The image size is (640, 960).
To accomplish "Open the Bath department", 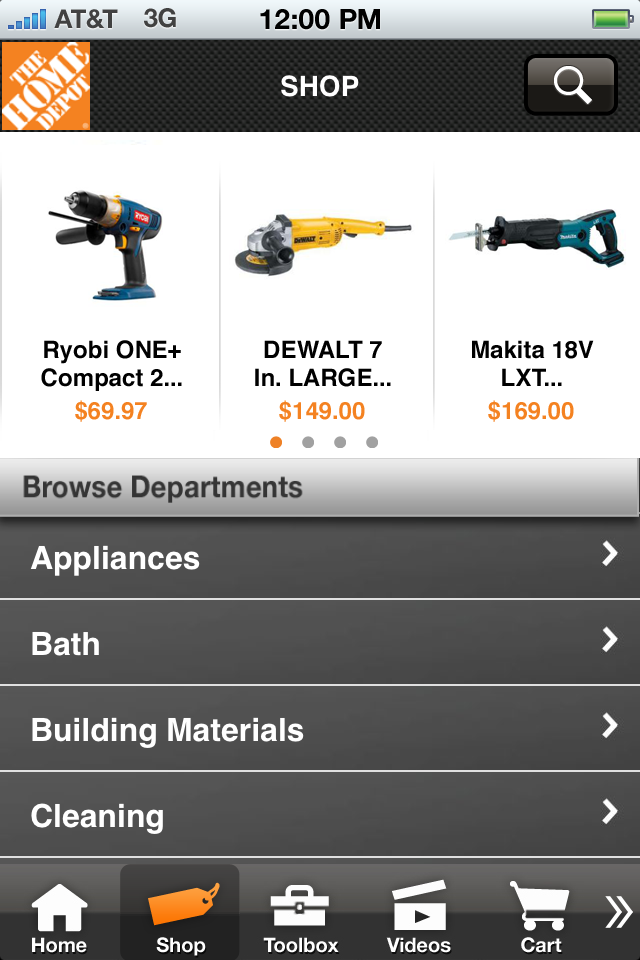I will (320, 643).
